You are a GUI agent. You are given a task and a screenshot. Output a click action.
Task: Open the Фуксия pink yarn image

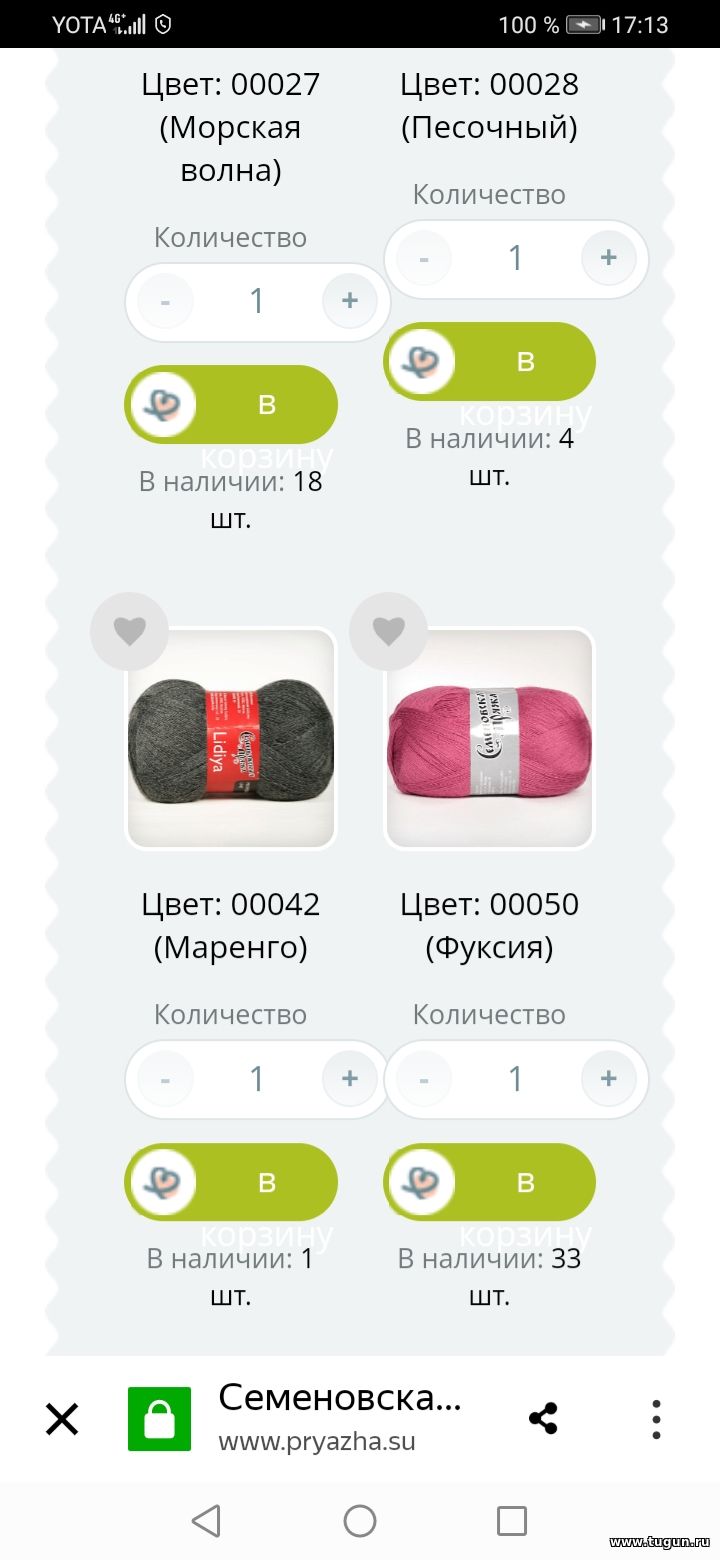[x=490, y=739]
